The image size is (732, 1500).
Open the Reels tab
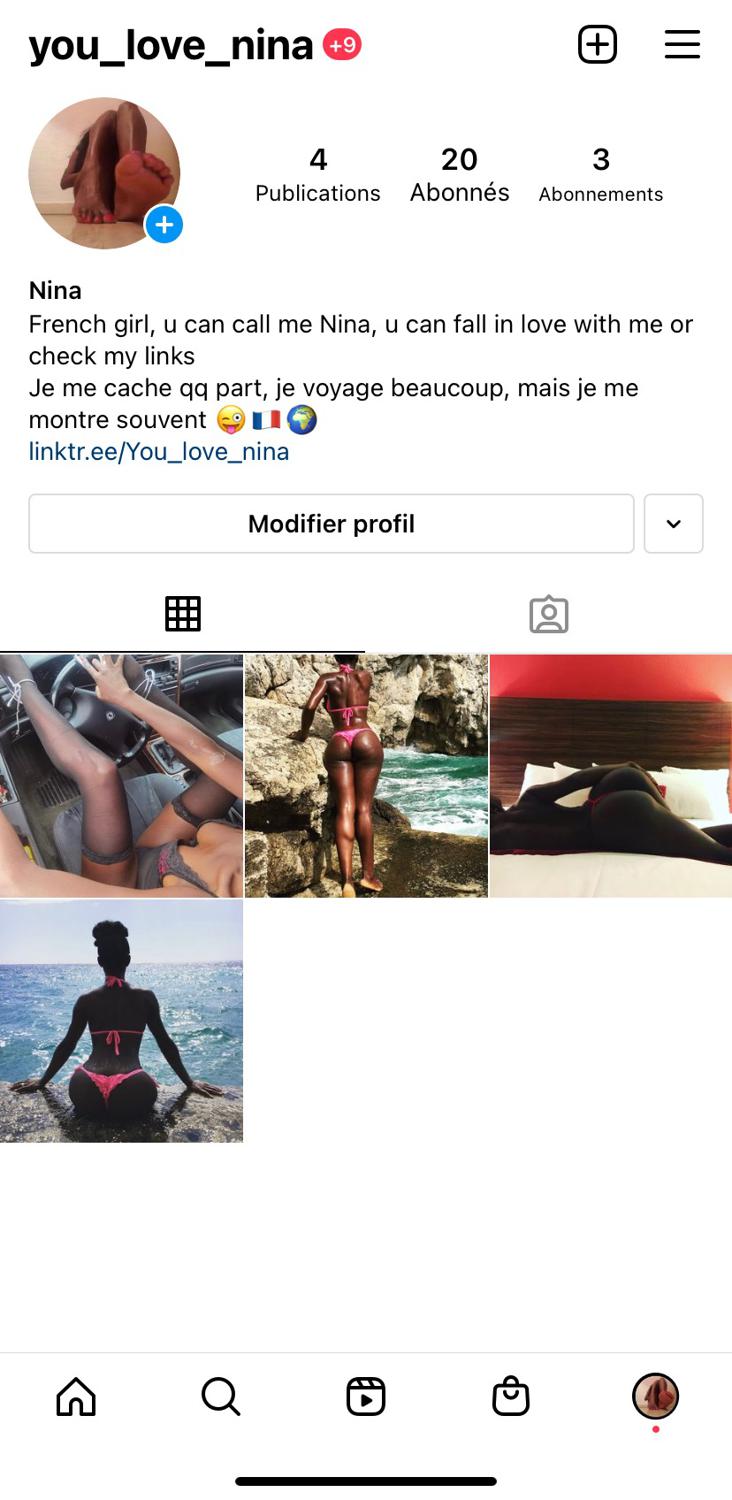[366, 1396]
